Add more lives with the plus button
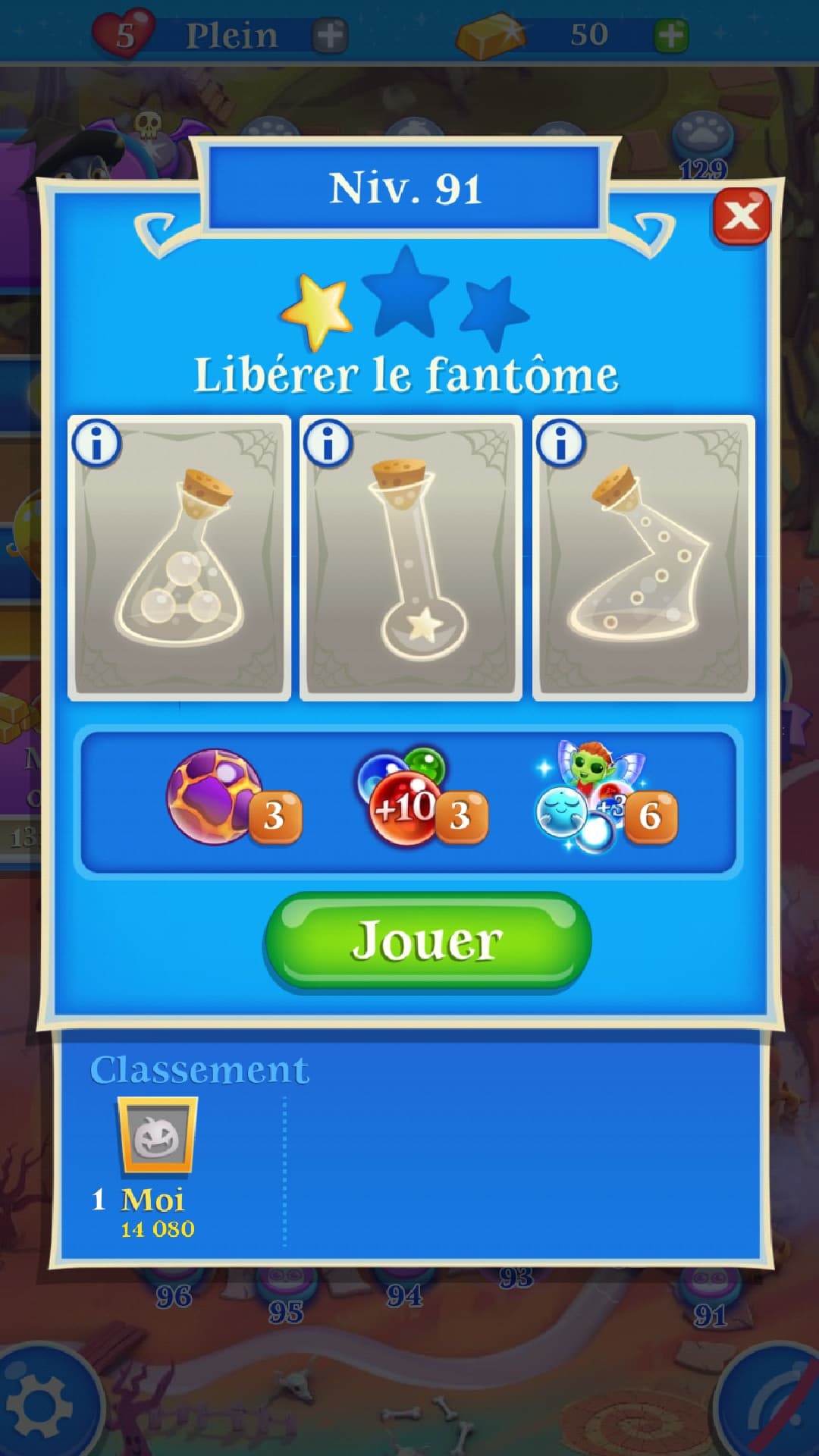This screenshot has width=819, height=1456. pyautogui.click(x=330, y=35)
